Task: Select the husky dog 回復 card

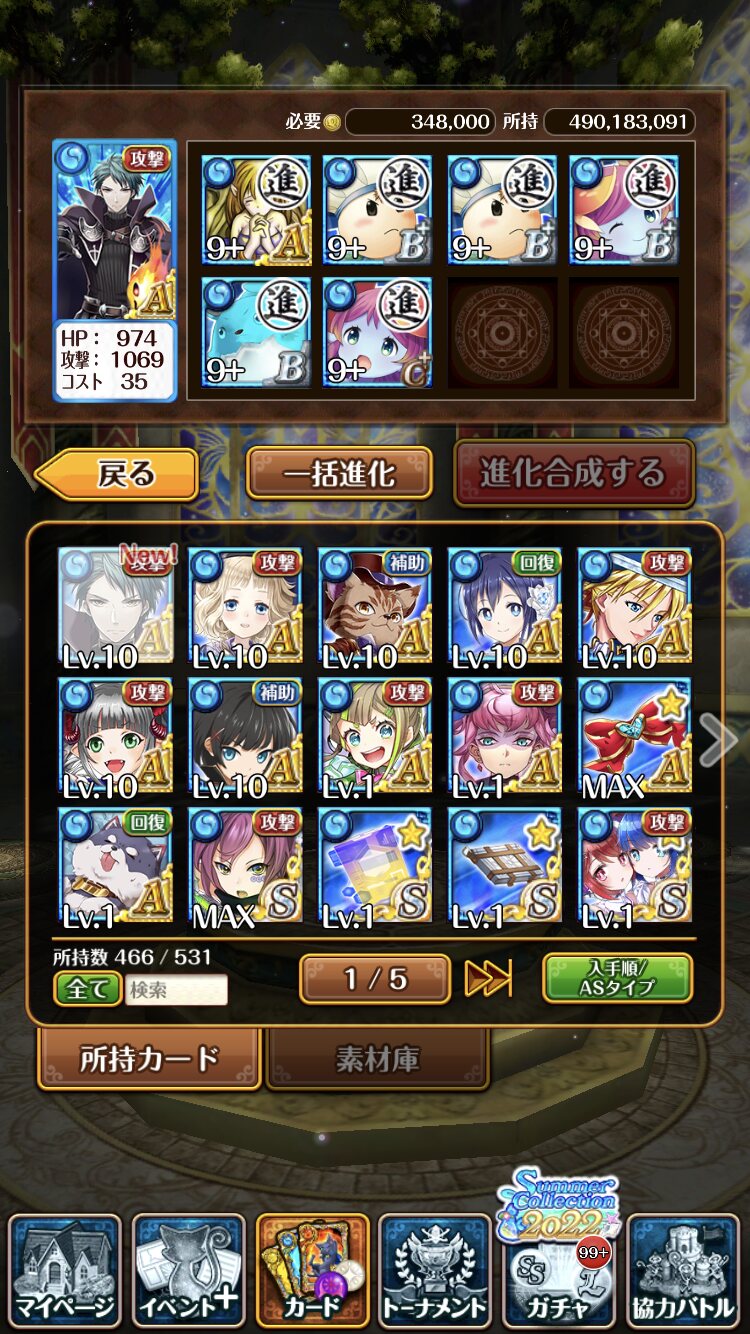Action: 116,867
